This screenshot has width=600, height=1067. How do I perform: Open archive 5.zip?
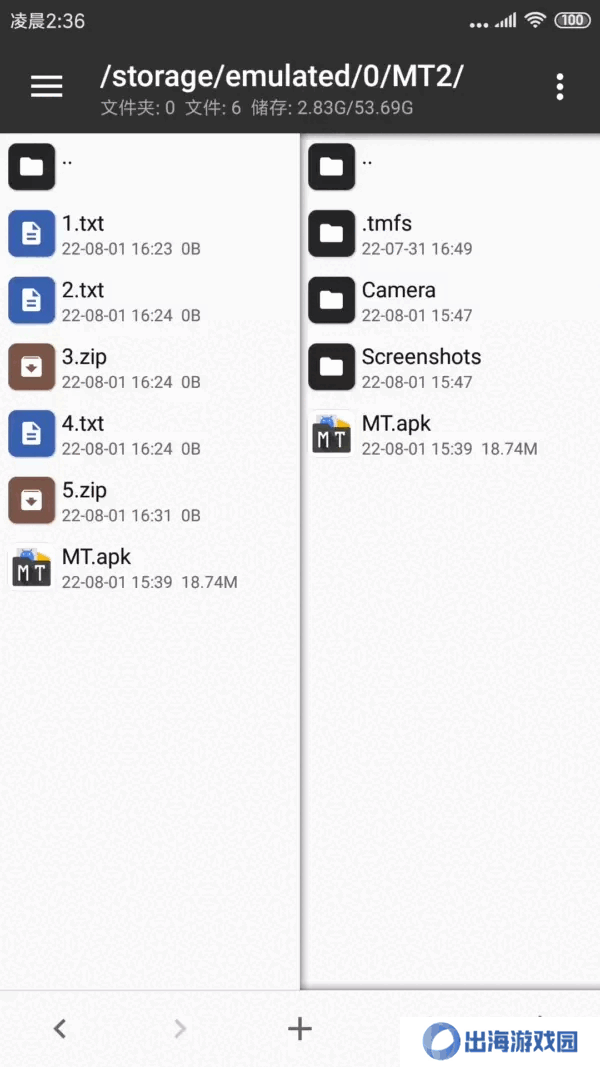pyautogui.click(x=150, y=500)
